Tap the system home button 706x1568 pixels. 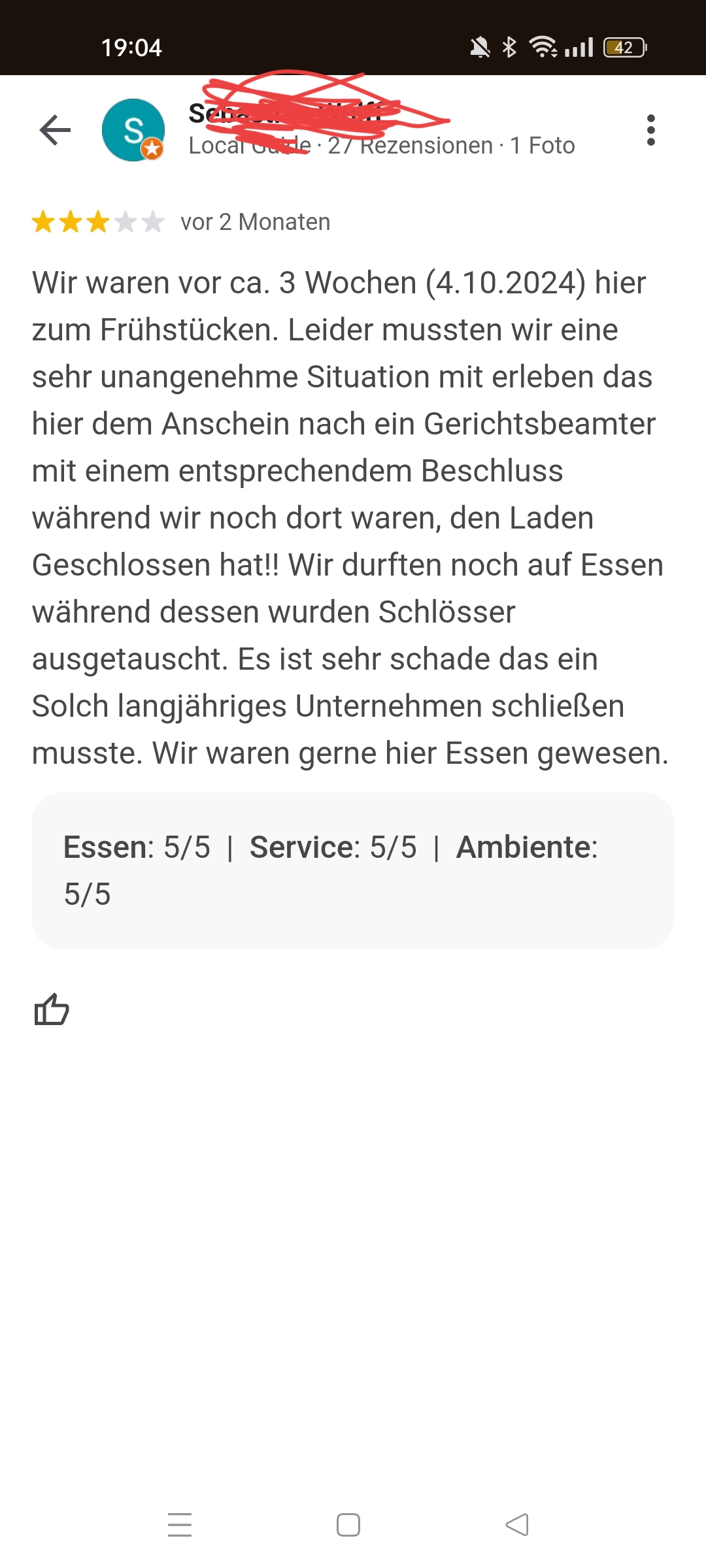[x=348, y=1525]
